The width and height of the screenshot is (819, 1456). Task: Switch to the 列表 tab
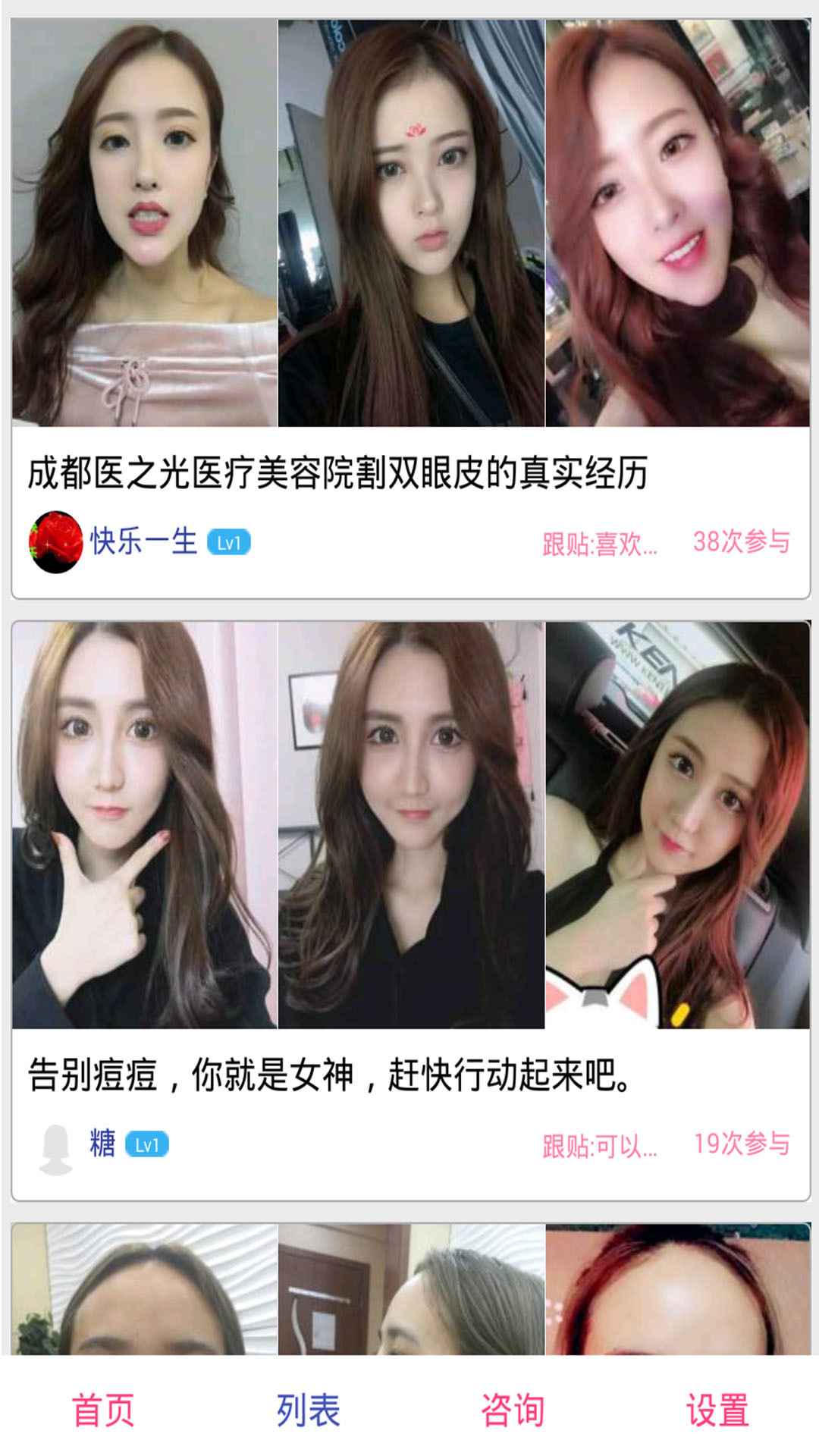coord(308,1410)
